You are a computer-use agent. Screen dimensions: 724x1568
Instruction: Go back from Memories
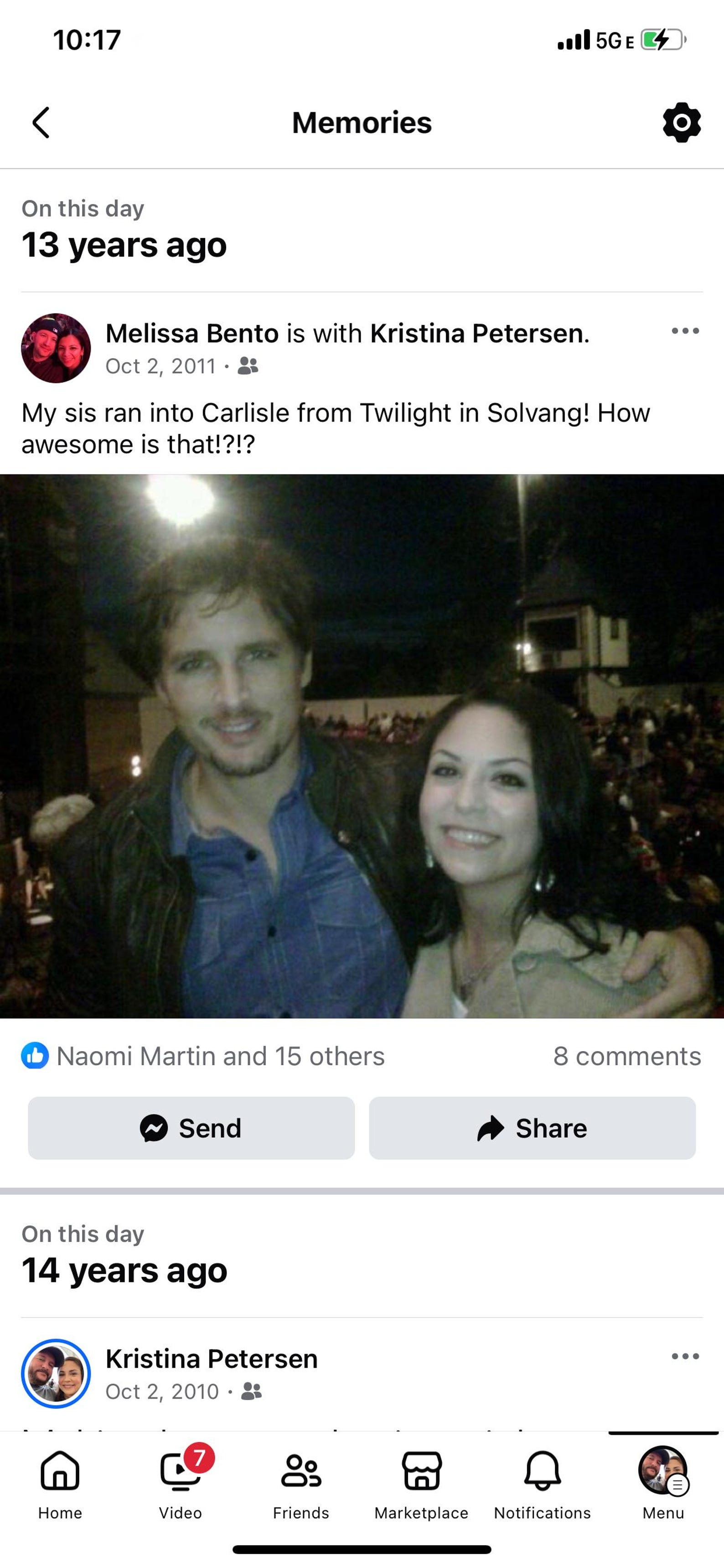coord(41,122)
